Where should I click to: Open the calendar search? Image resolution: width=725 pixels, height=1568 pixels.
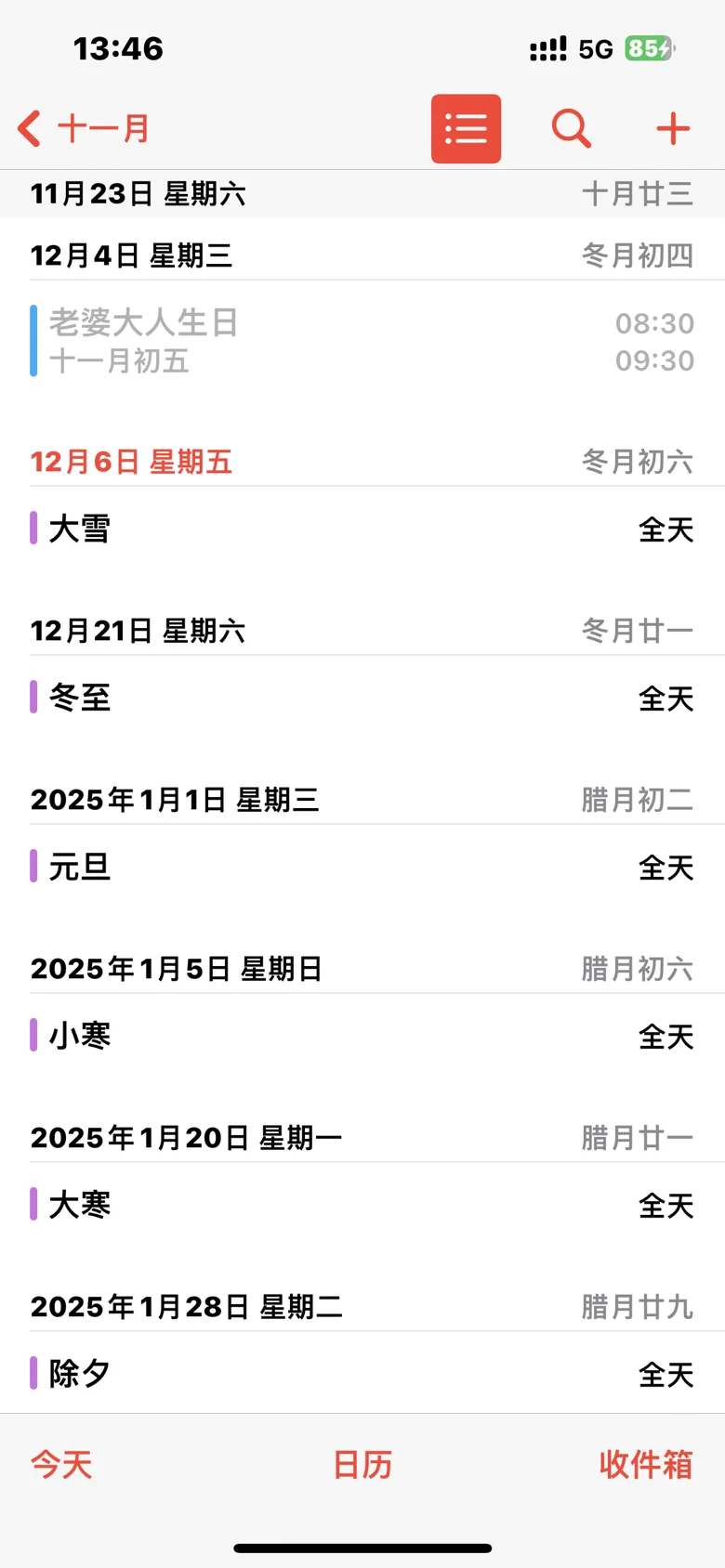pos(571,128)
